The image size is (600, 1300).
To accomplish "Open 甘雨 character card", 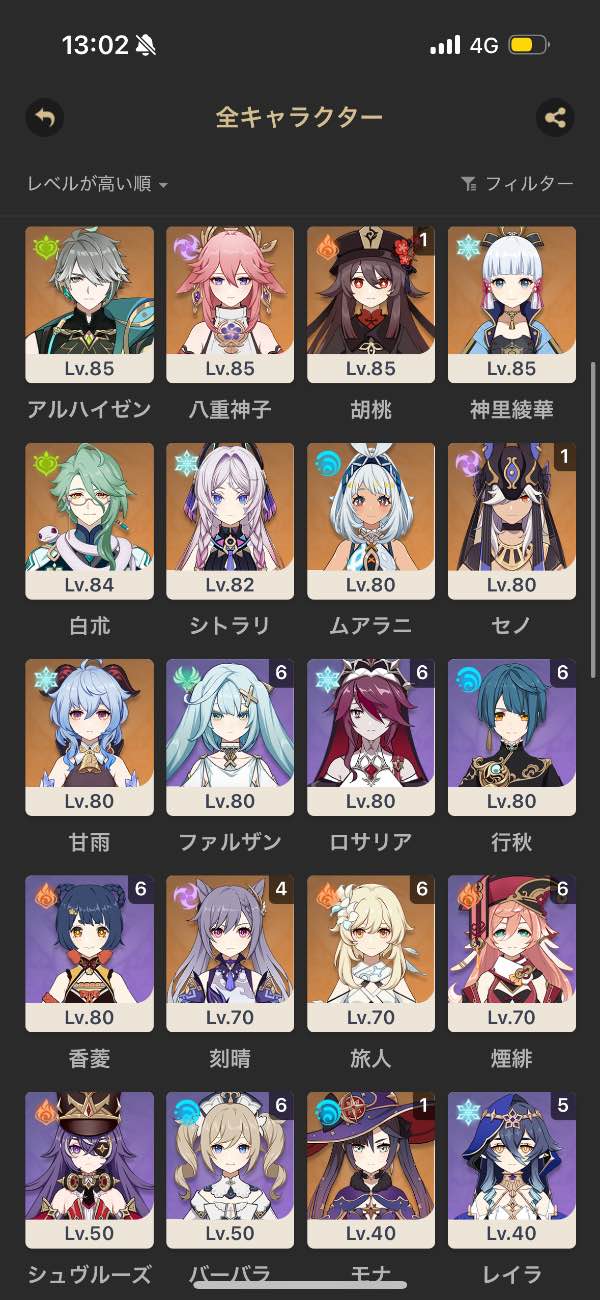I will 89,736.
